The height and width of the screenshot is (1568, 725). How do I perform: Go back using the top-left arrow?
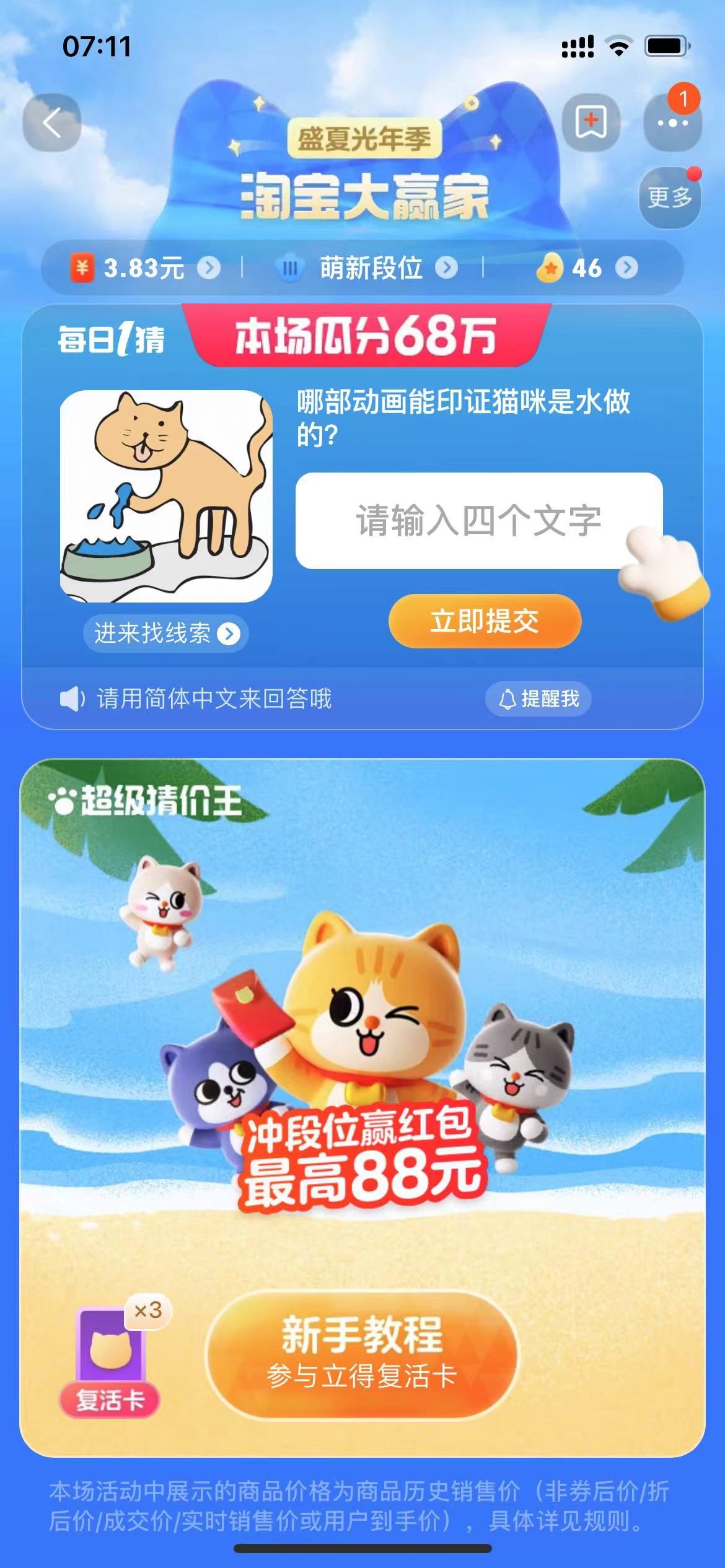(52, 123)
